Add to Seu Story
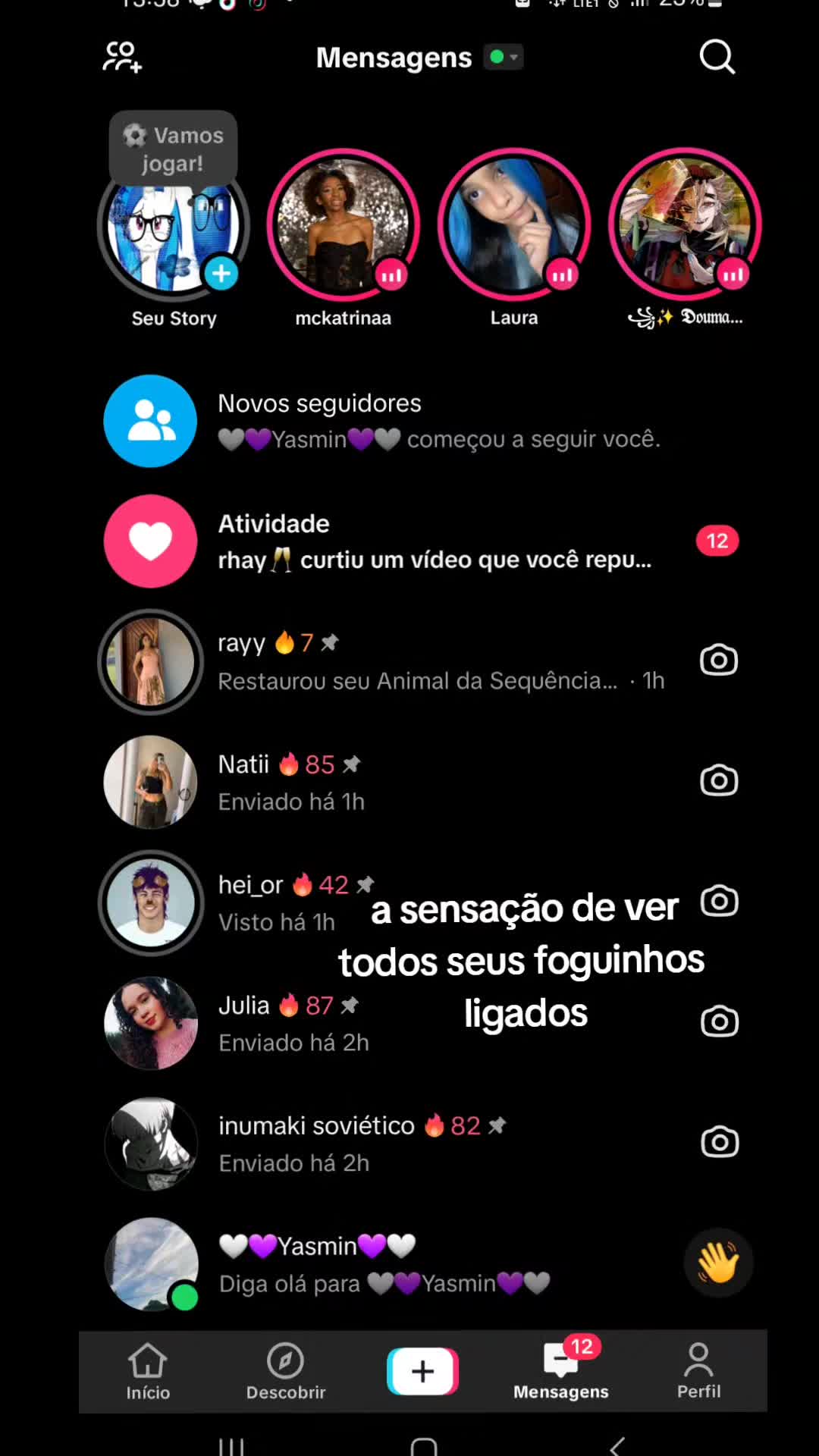This screenshot has width=819, height=1456. pos(221,274)
